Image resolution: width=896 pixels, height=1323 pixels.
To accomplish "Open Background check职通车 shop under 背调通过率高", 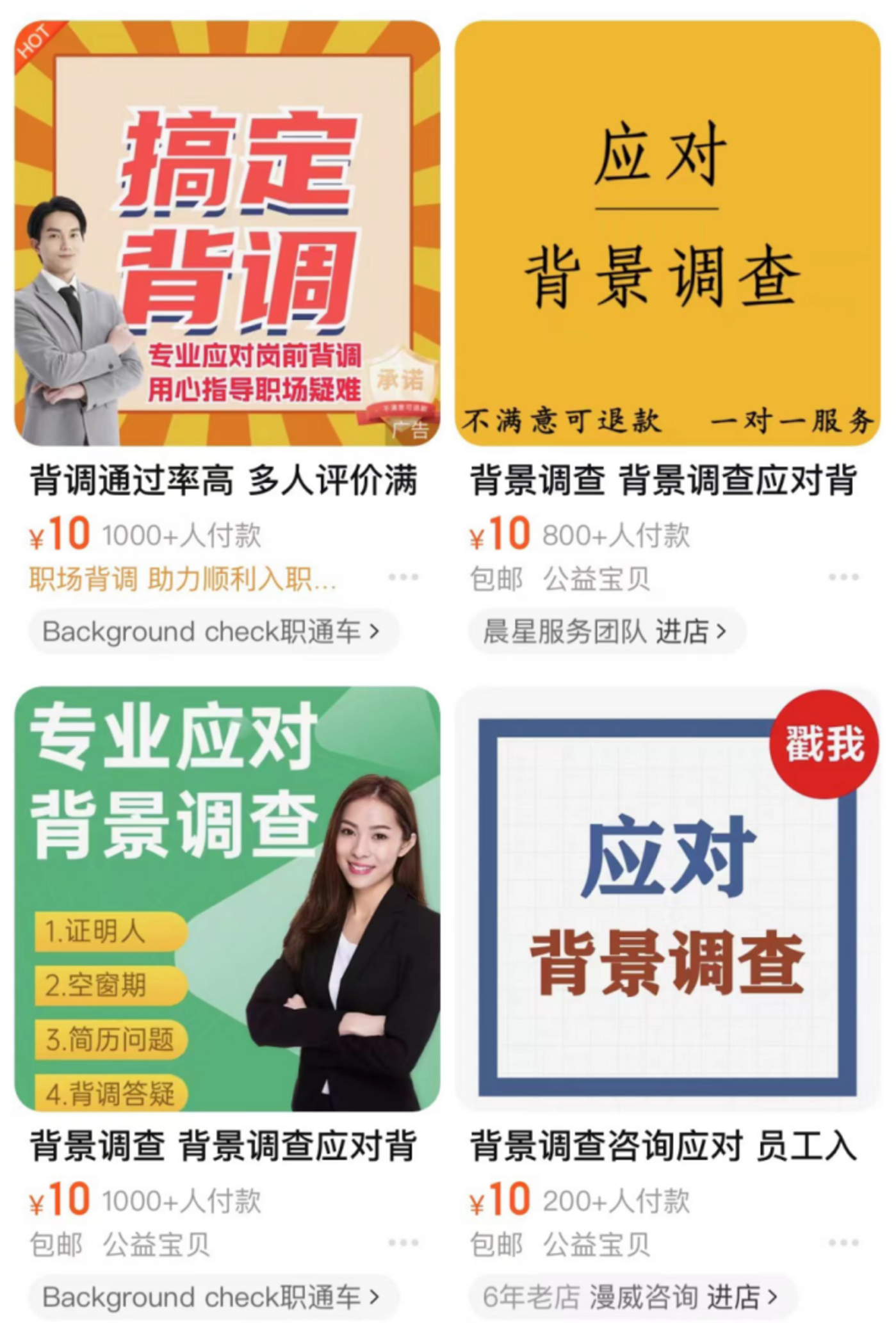I will pos(212,631).
